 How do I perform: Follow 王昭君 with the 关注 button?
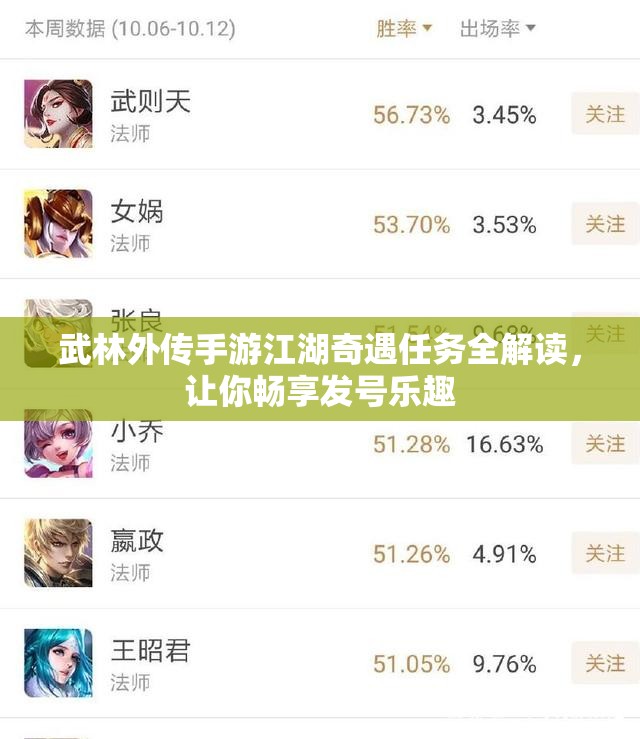pos(604,663)
